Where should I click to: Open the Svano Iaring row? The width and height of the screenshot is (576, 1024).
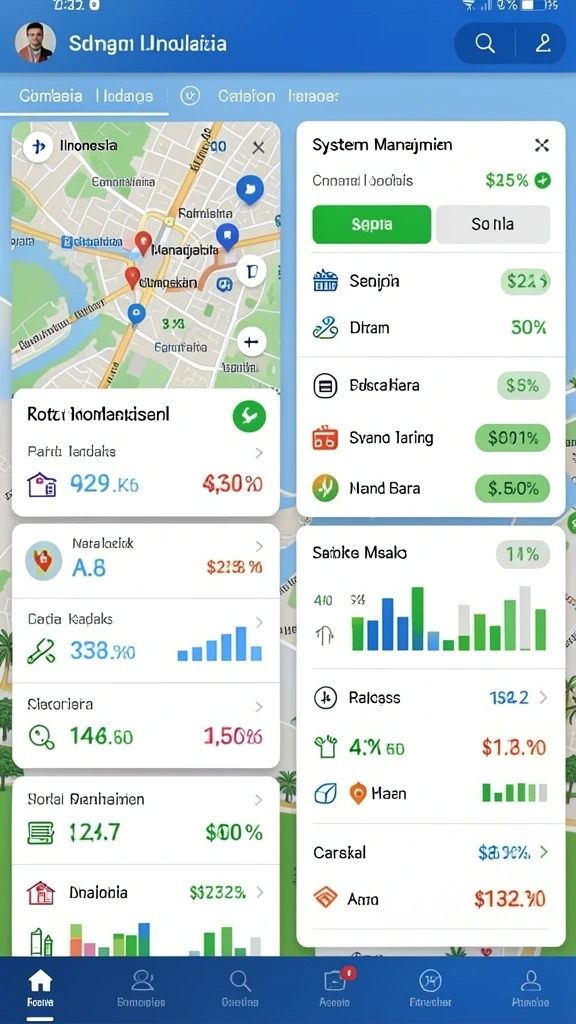tap(431, 438)
